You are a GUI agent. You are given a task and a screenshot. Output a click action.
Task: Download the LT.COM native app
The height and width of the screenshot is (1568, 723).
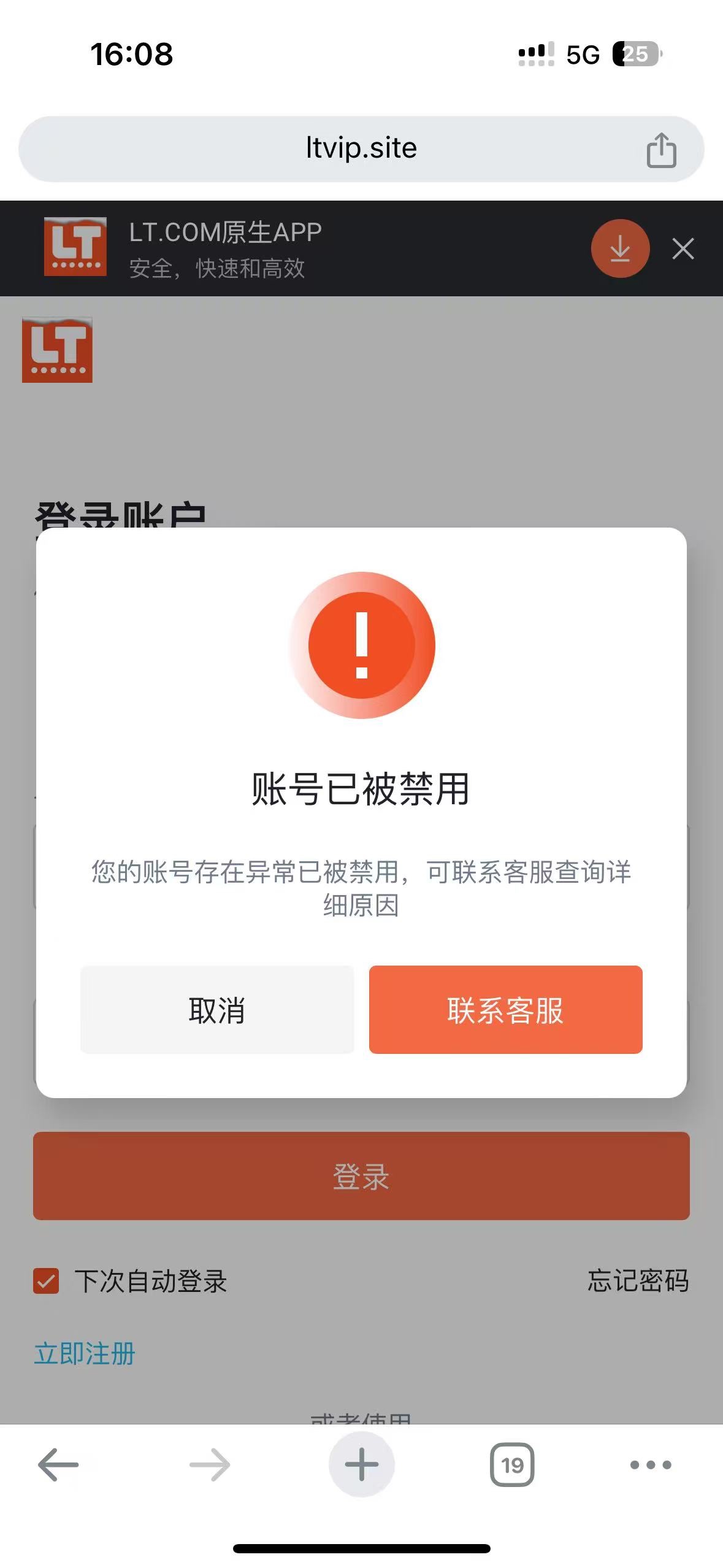[x=619, y=248]
